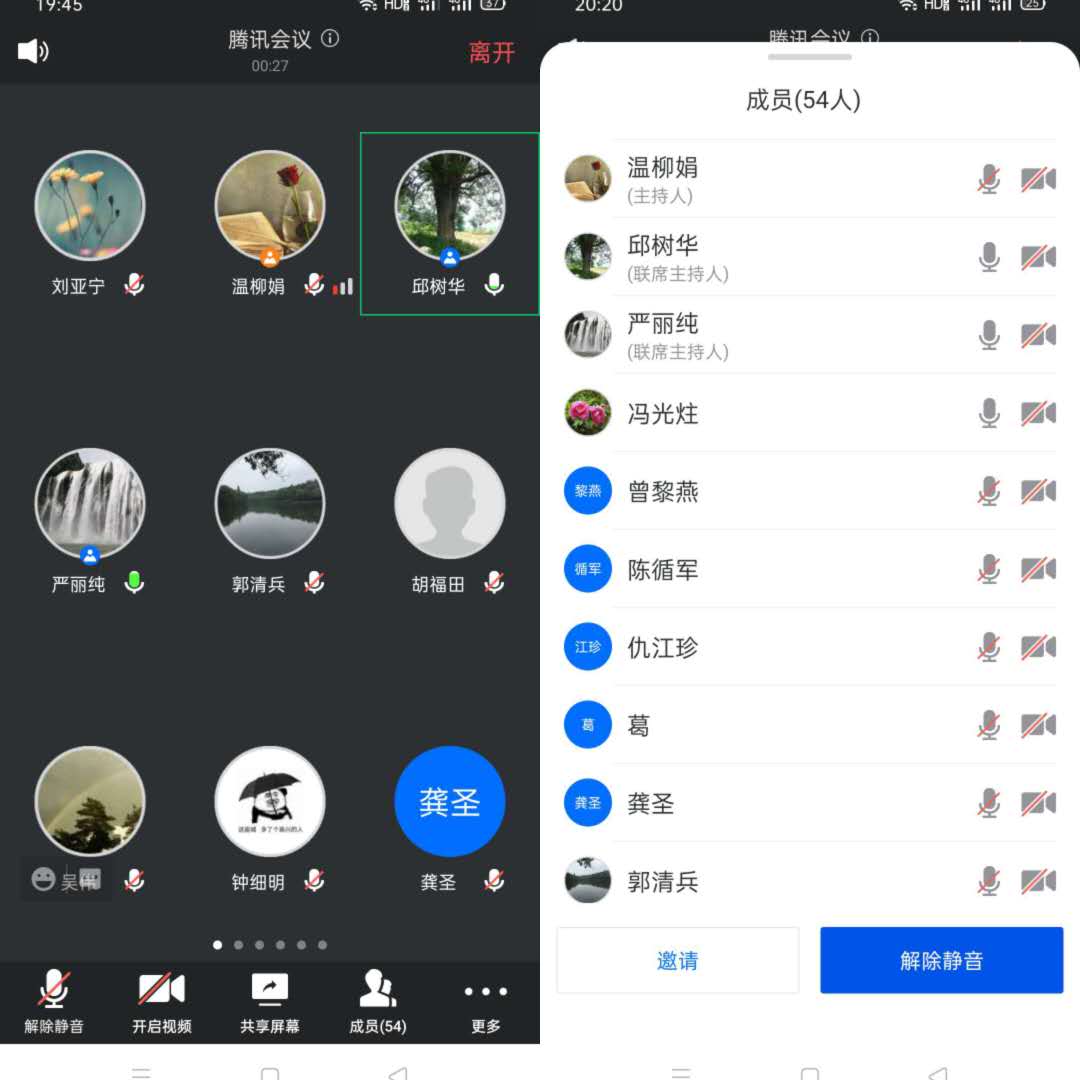
Task: Open the 成员(54) members panel
Action: 377,1001
